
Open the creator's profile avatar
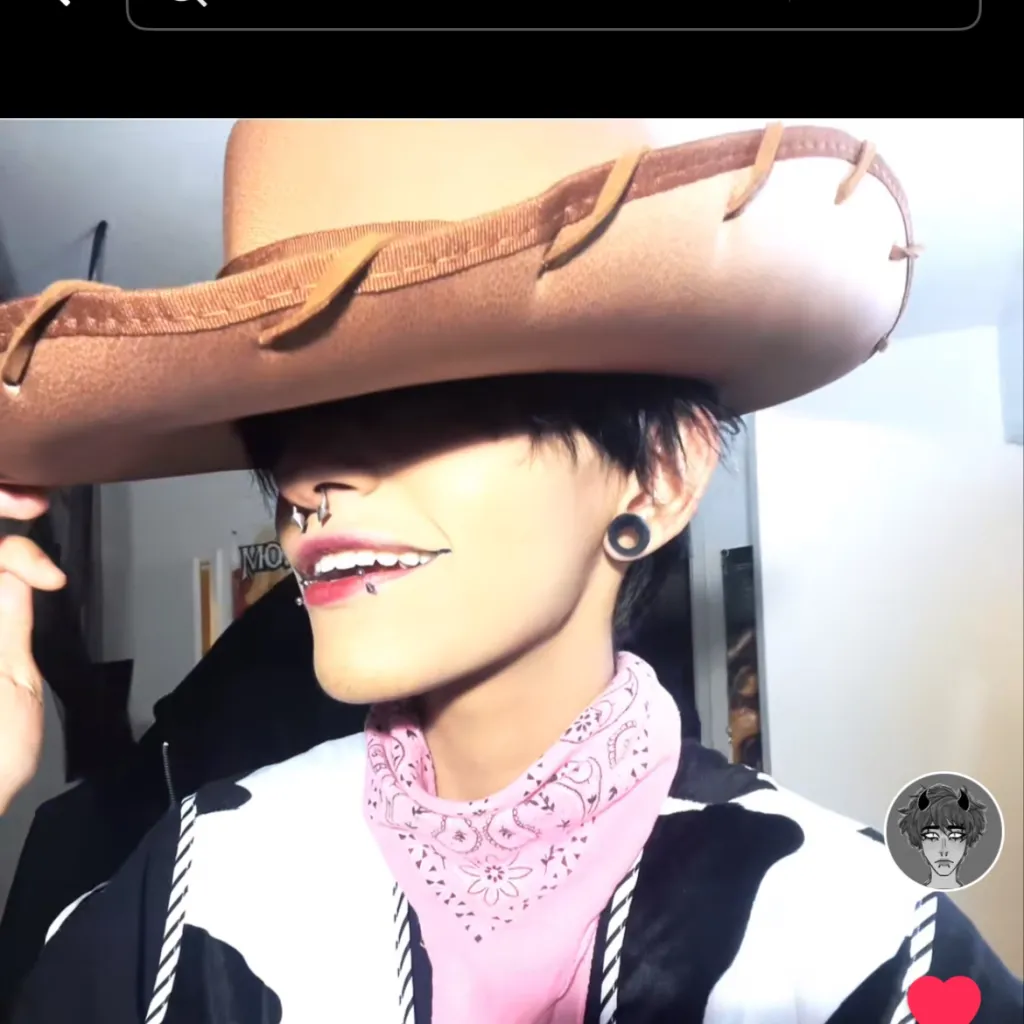[x=943, y=831]
